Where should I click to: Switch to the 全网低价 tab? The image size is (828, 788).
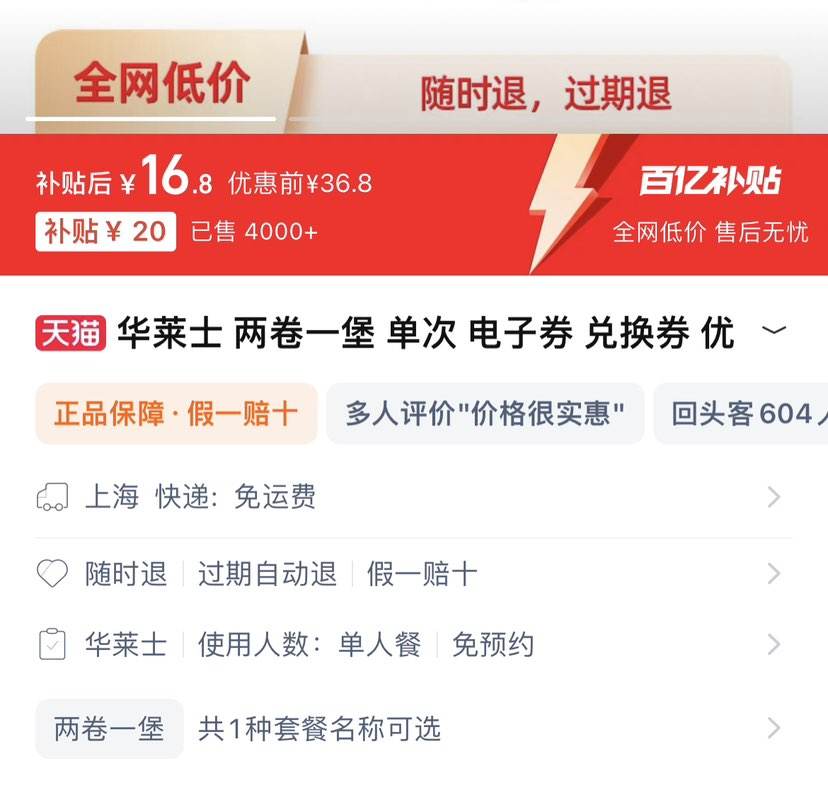tap(162, 84)
